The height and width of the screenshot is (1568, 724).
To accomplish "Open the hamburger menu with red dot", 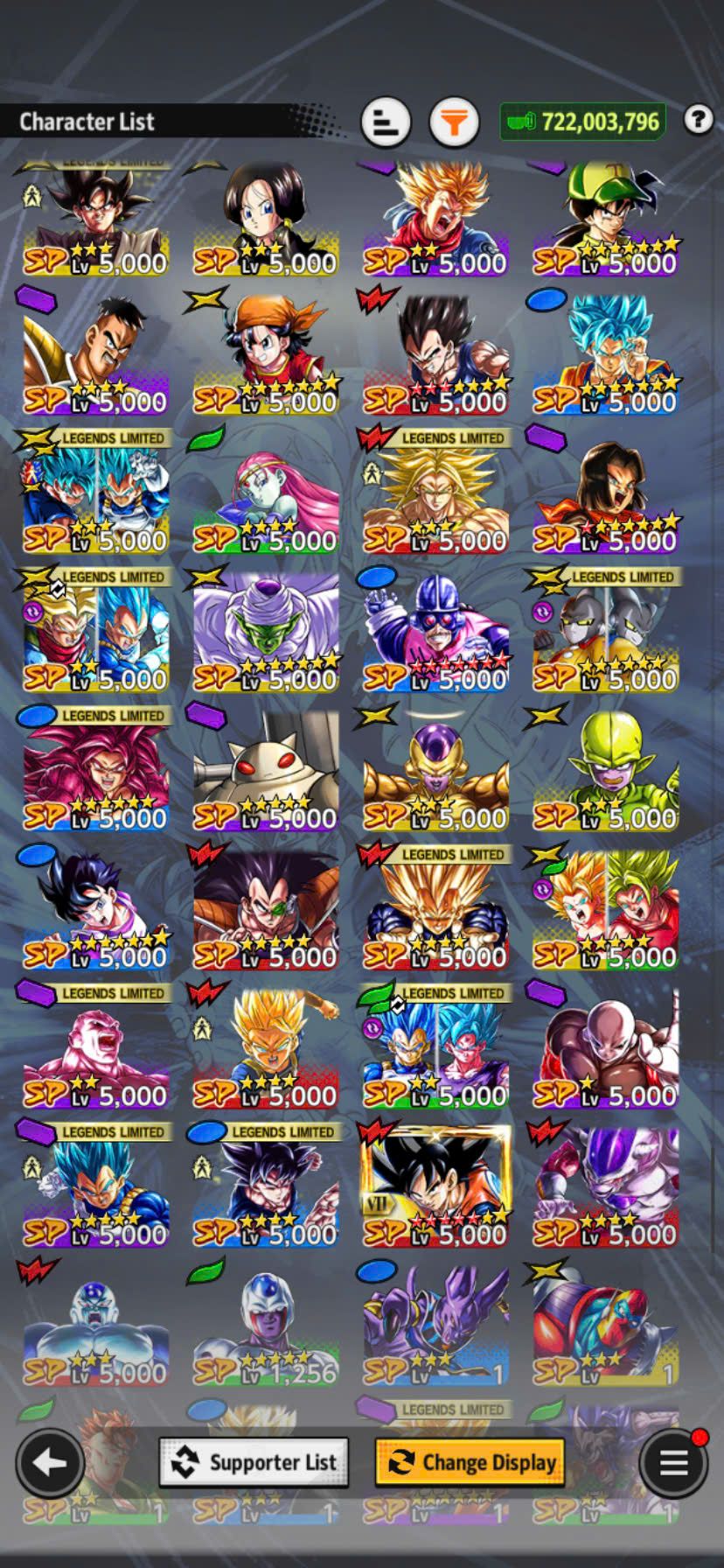I will [x=672, y=1461].
